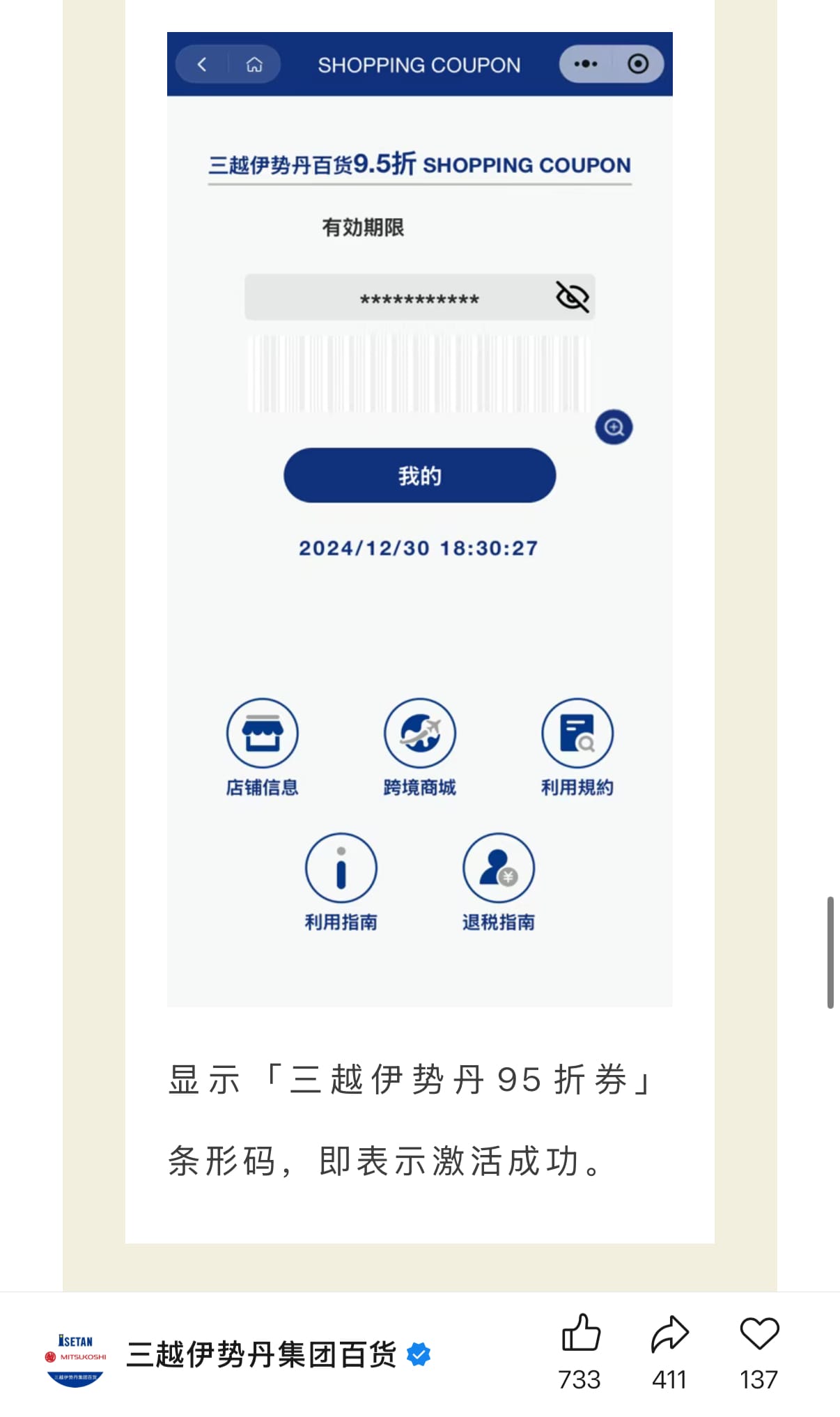Like this article with thumbs up
This screenshot has width=840, height=1417.
pyautogui.click(x=580, y=1333)
